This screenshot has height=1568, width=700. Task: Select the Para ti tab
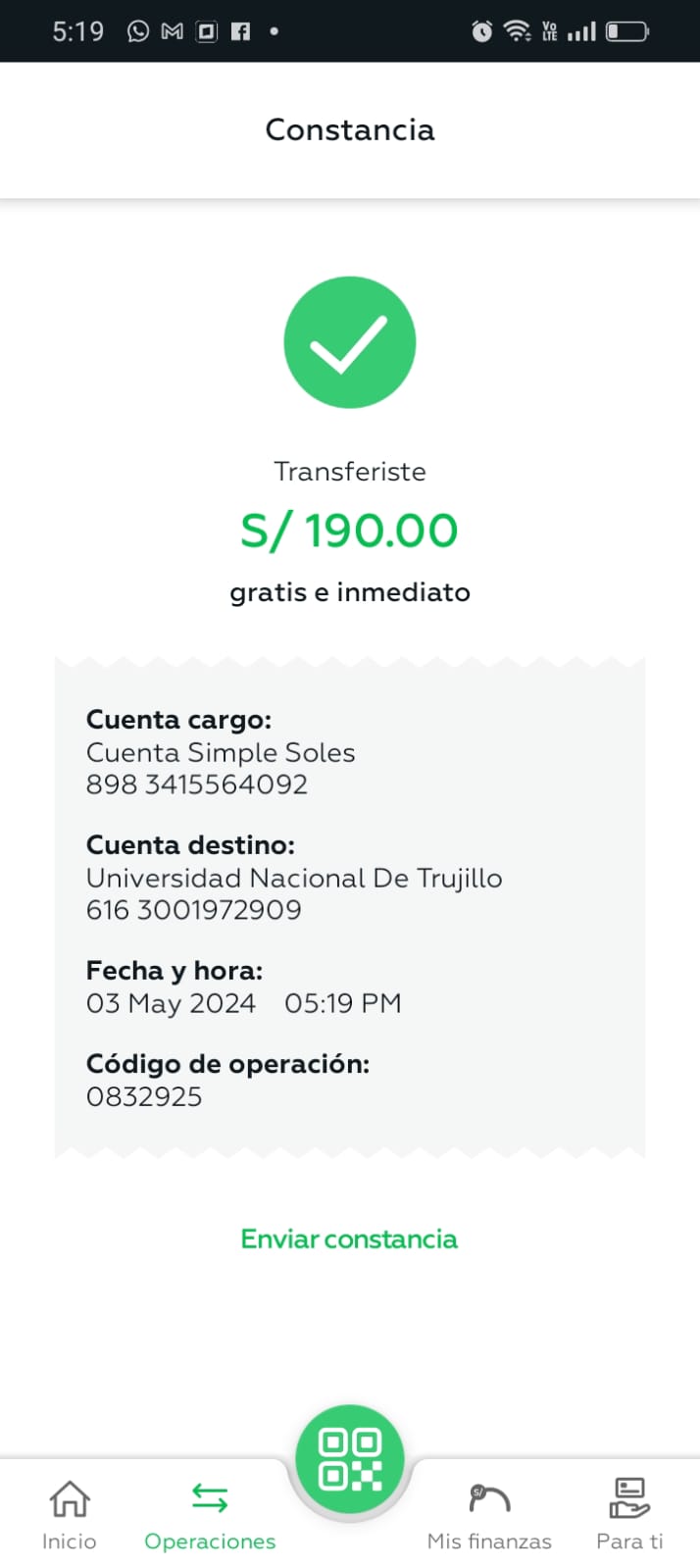tap(629, 1515)
